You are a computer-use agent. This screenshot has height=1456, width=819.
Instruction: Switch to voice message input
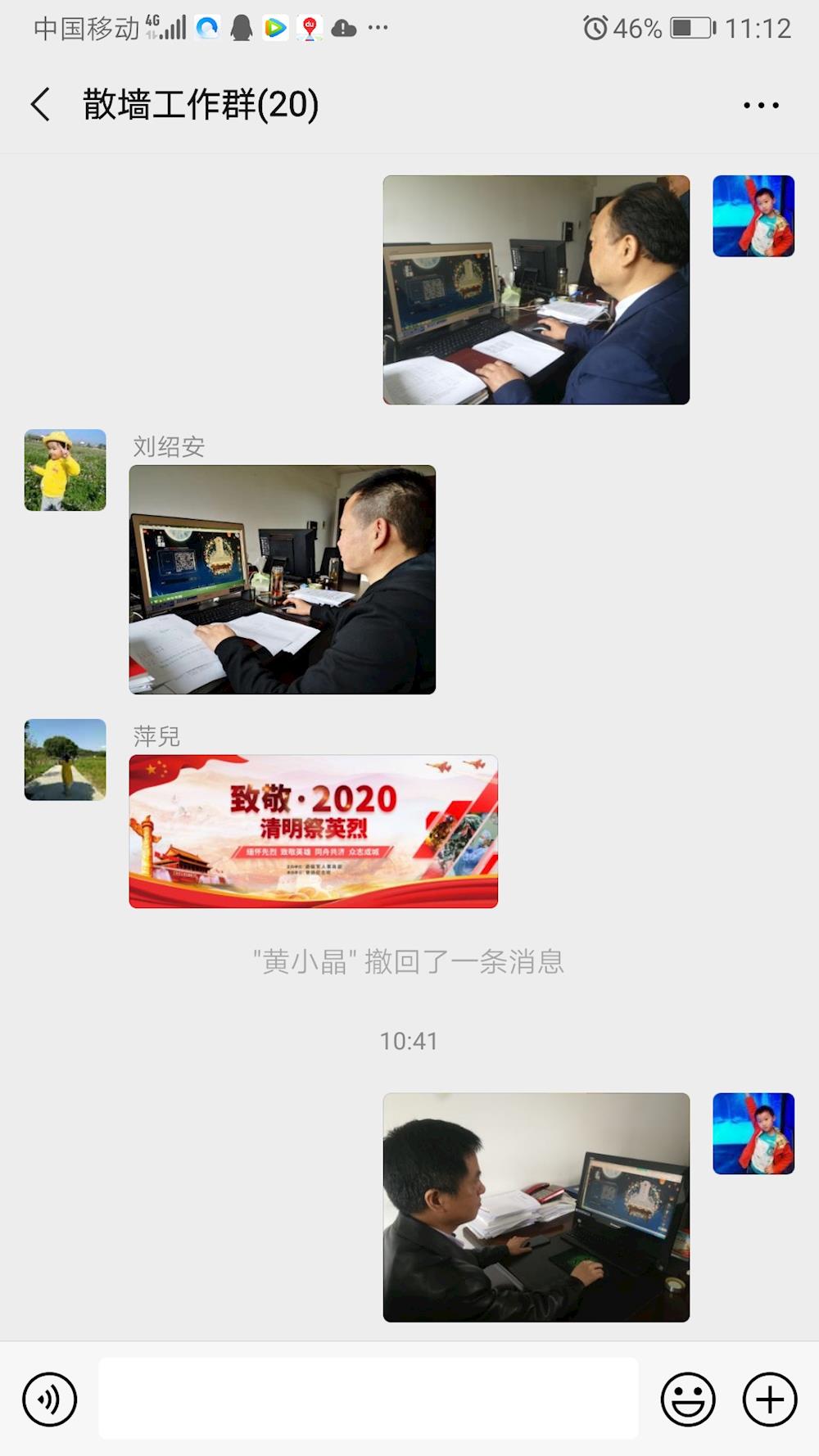pyautogui.click(x=50, y=1399)
